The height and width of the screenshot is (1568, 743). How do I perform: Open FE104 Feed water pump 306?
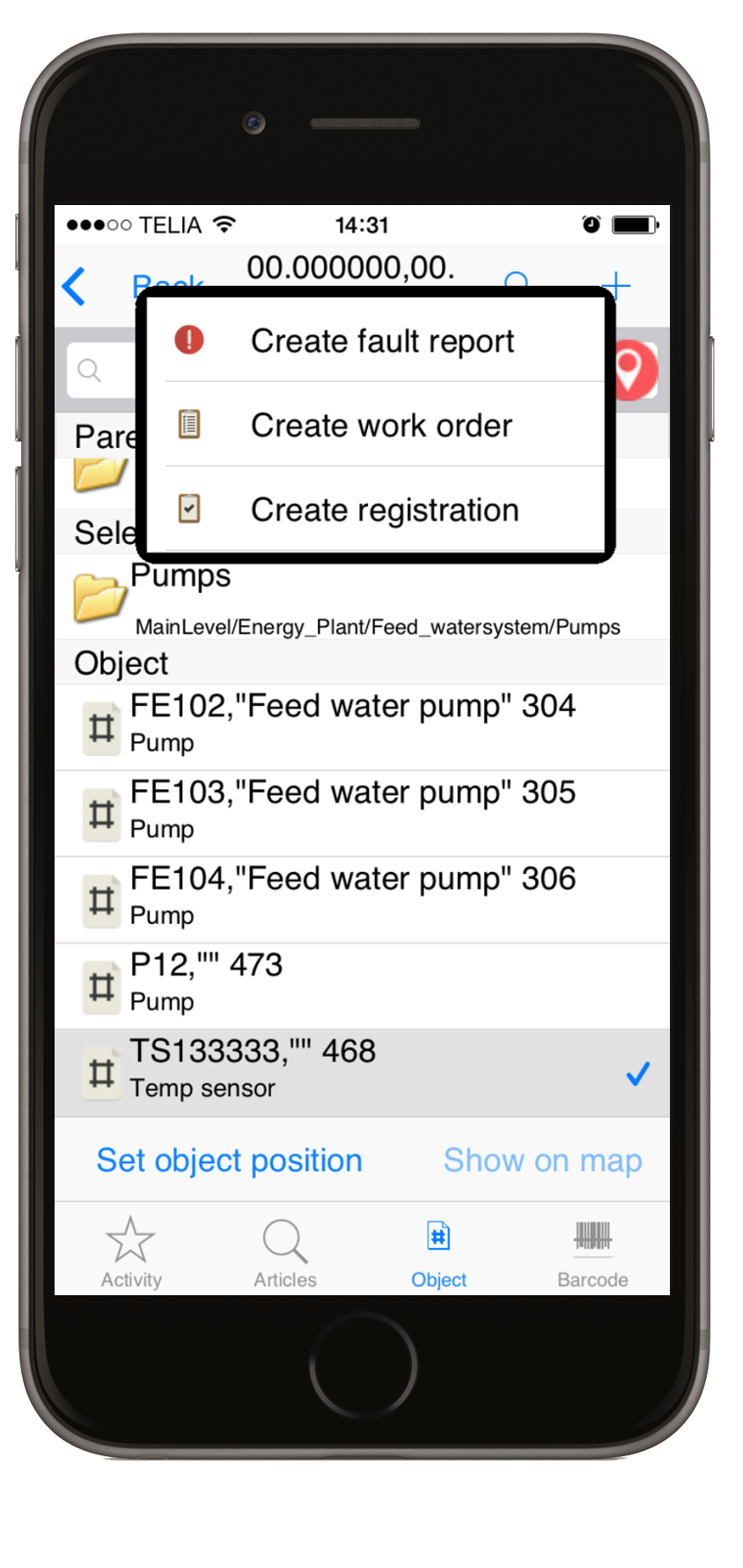tap(362, 899)
